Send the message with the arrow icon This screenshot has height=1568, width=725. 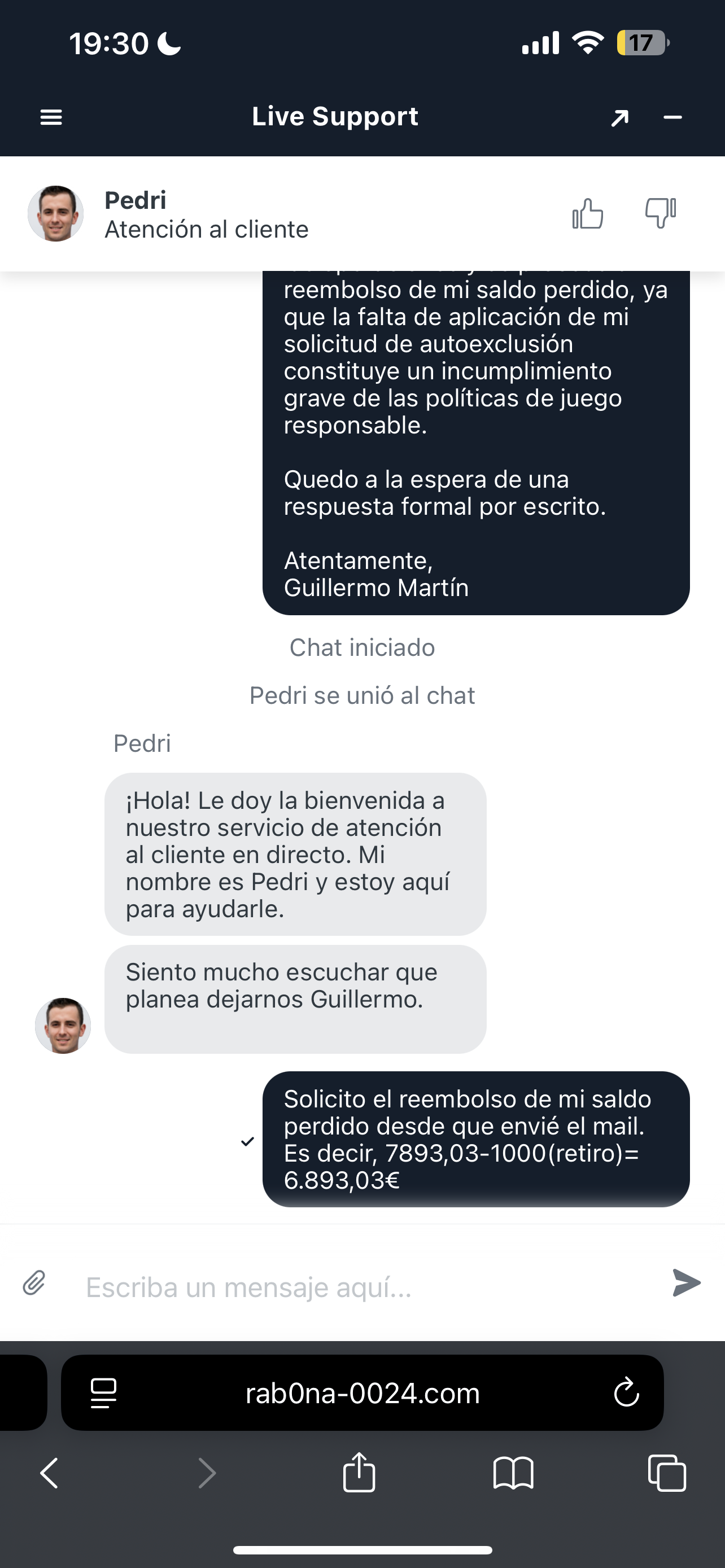point(687,1282)
